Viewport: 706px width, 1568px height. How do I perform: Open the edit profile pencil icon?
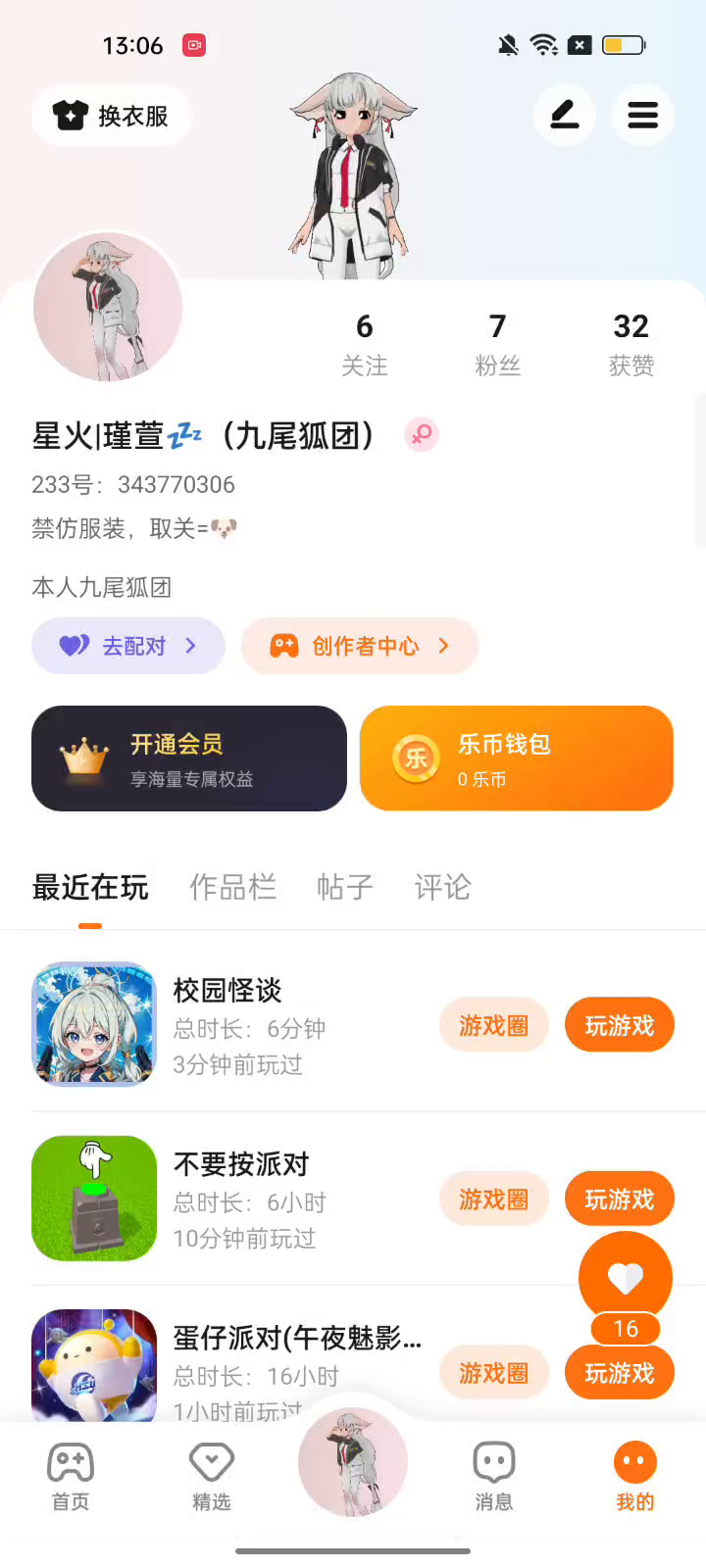564,116
